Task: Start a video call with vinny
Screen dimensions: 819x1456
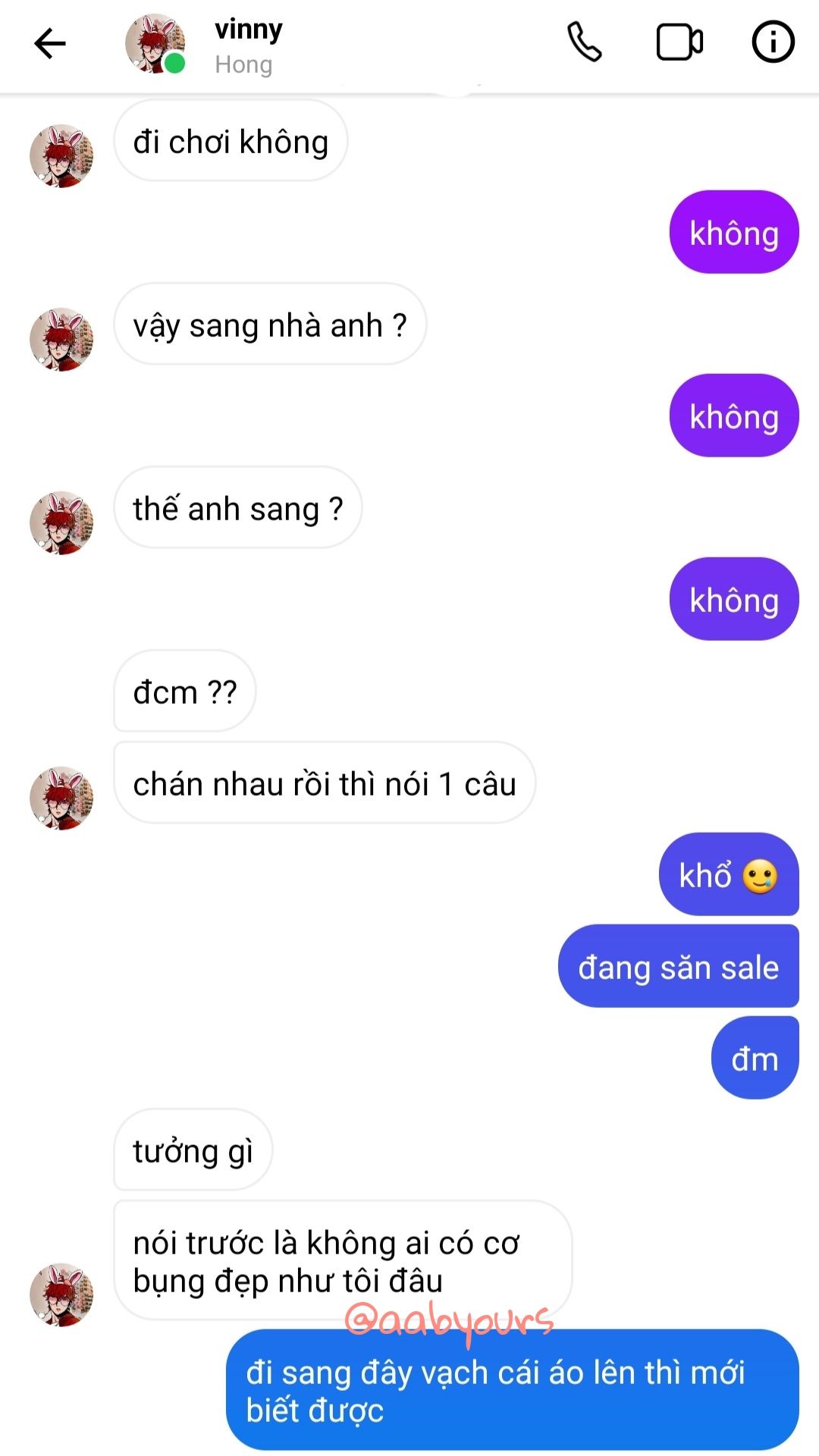Action: tap(679, 42)
